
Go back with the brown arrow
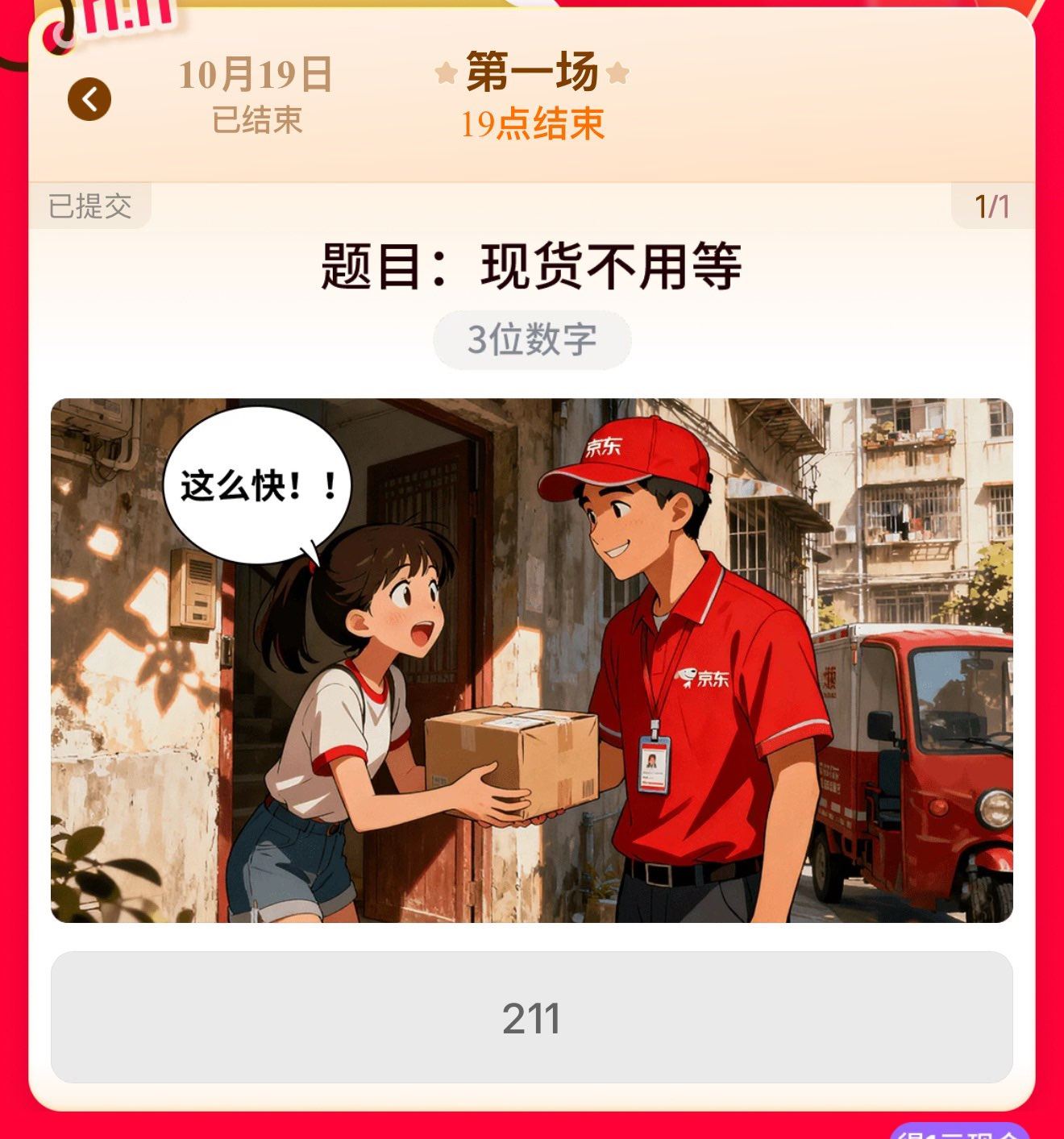coord(89,100)
